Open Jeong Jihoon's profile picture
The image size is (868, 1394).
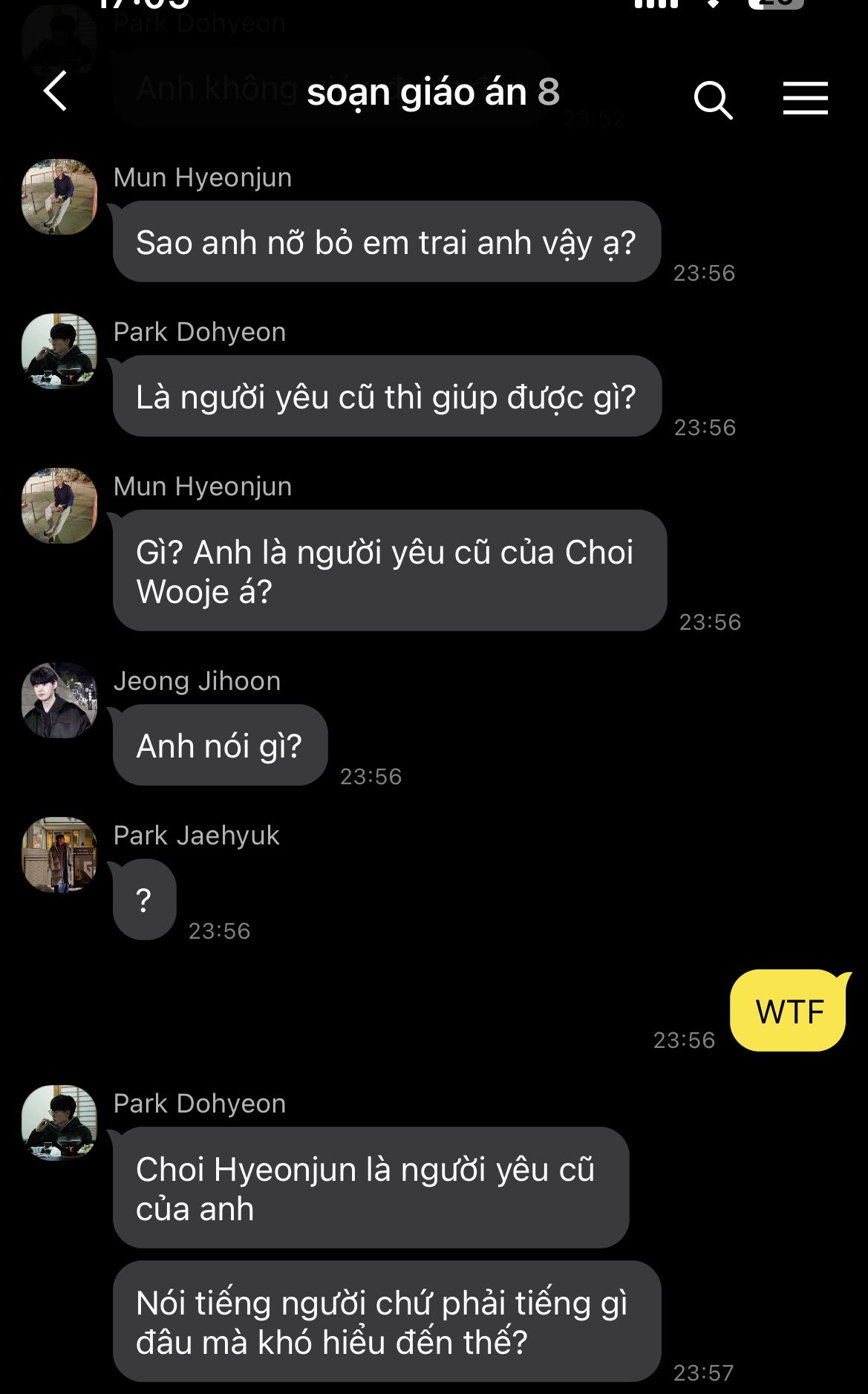point(59,700)
